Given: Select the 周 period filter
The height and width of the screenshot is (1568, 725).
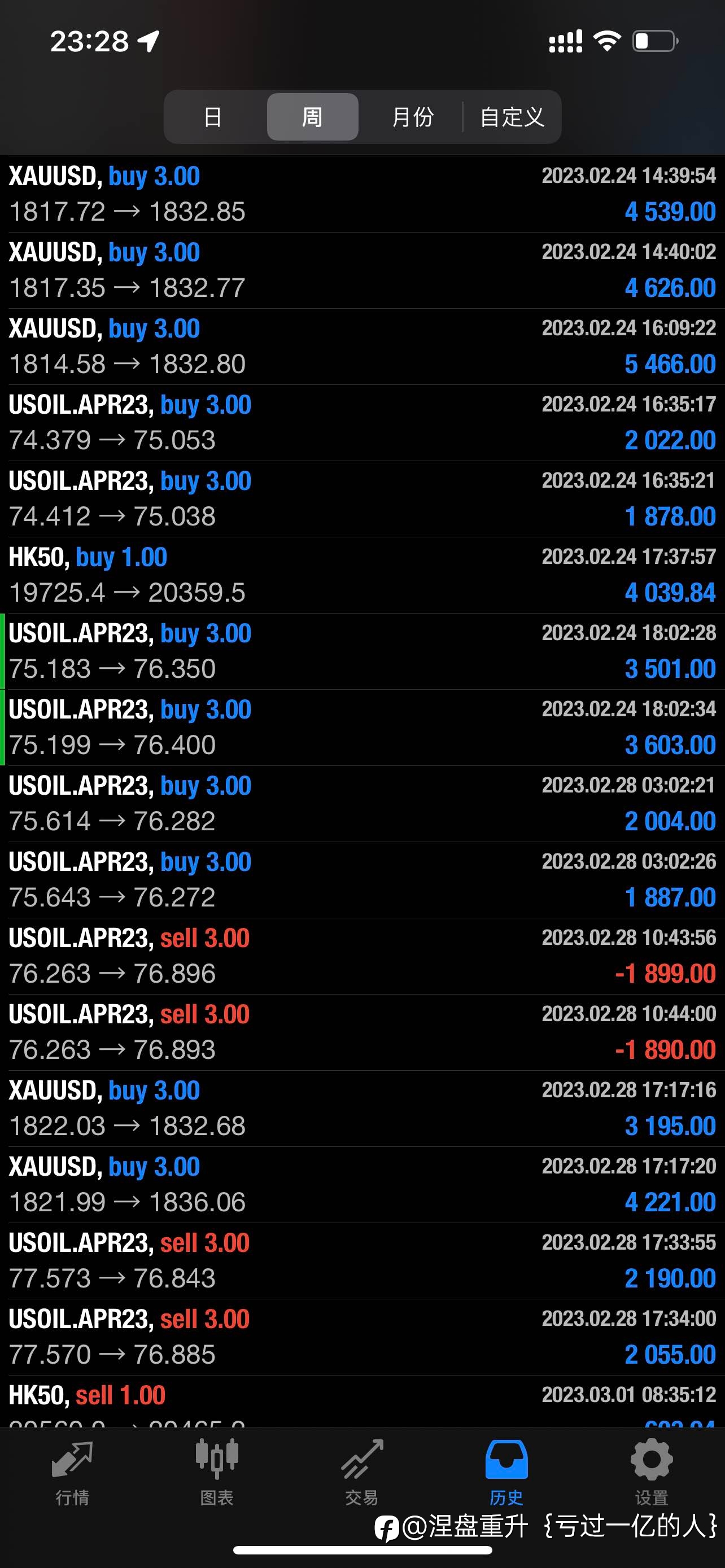Looking at the screenshot, I should tap(312, 117).
